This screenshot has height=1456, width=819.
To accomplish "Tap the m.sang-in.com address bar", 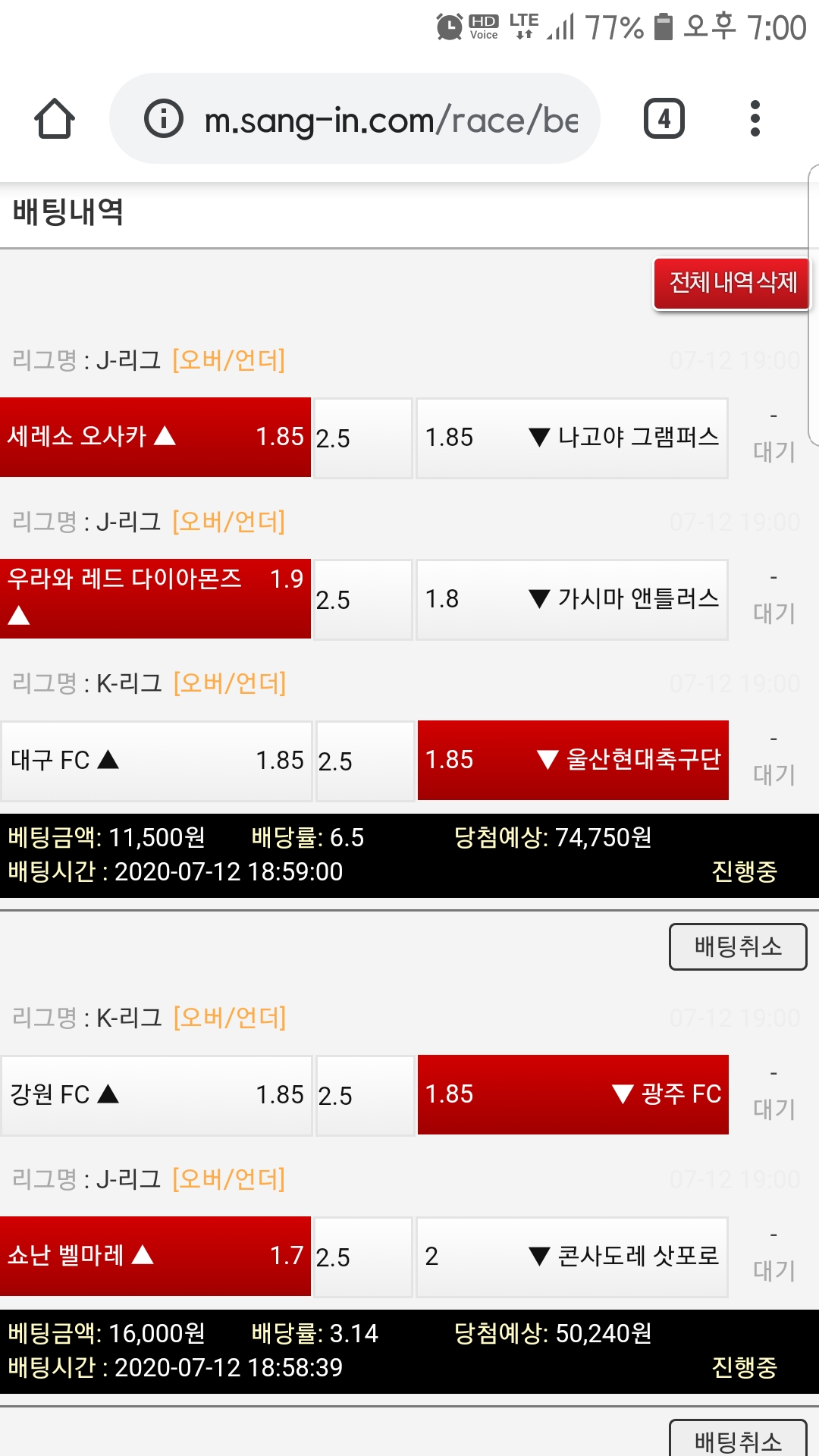I will click(391, 120).
